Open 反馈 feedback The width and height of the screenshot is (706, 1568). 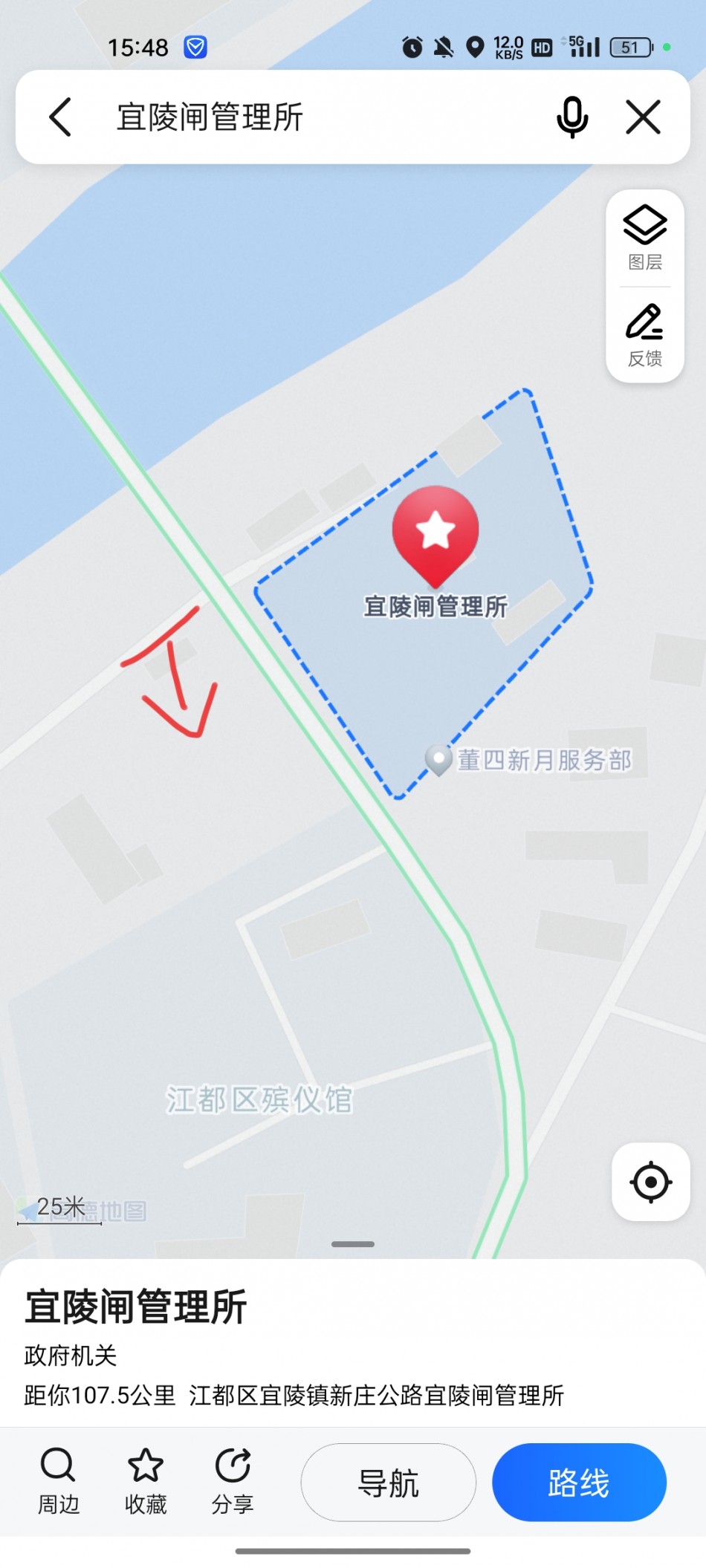click(645, 336)
